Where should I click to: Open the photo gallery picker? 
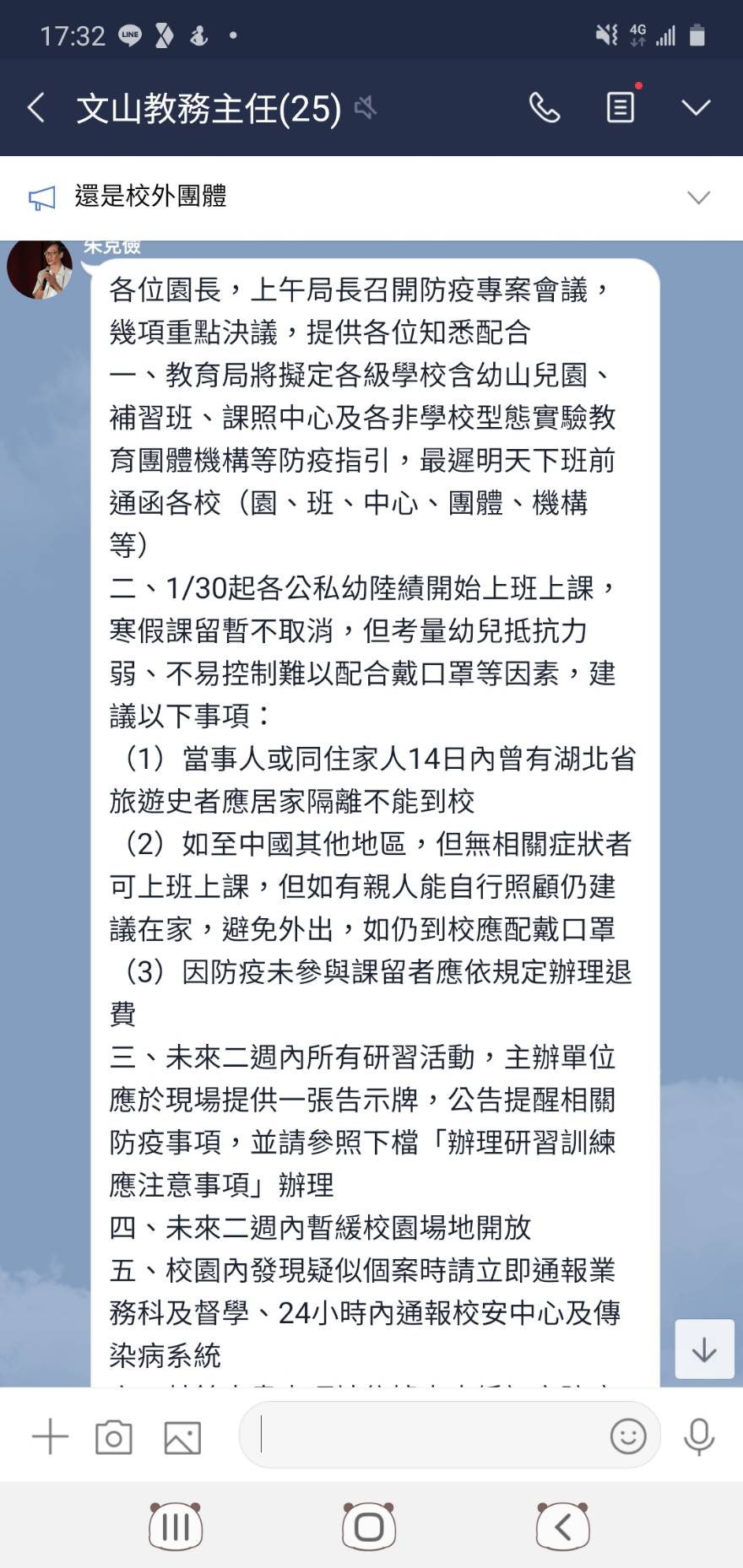tap(182, 1437)
